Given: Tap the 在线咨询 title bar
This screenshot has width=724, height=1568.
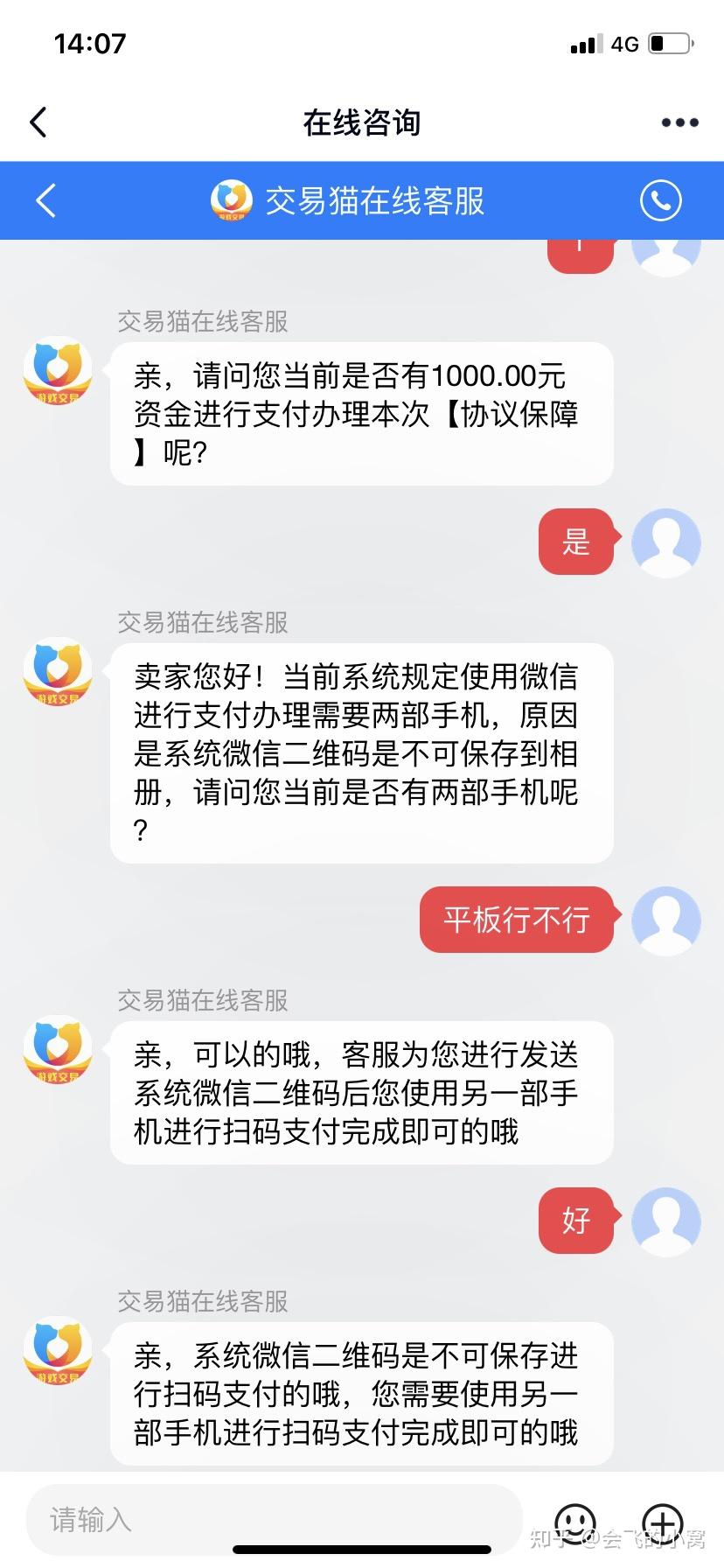Looking at the screenshot, I should [x=362, y=122].
